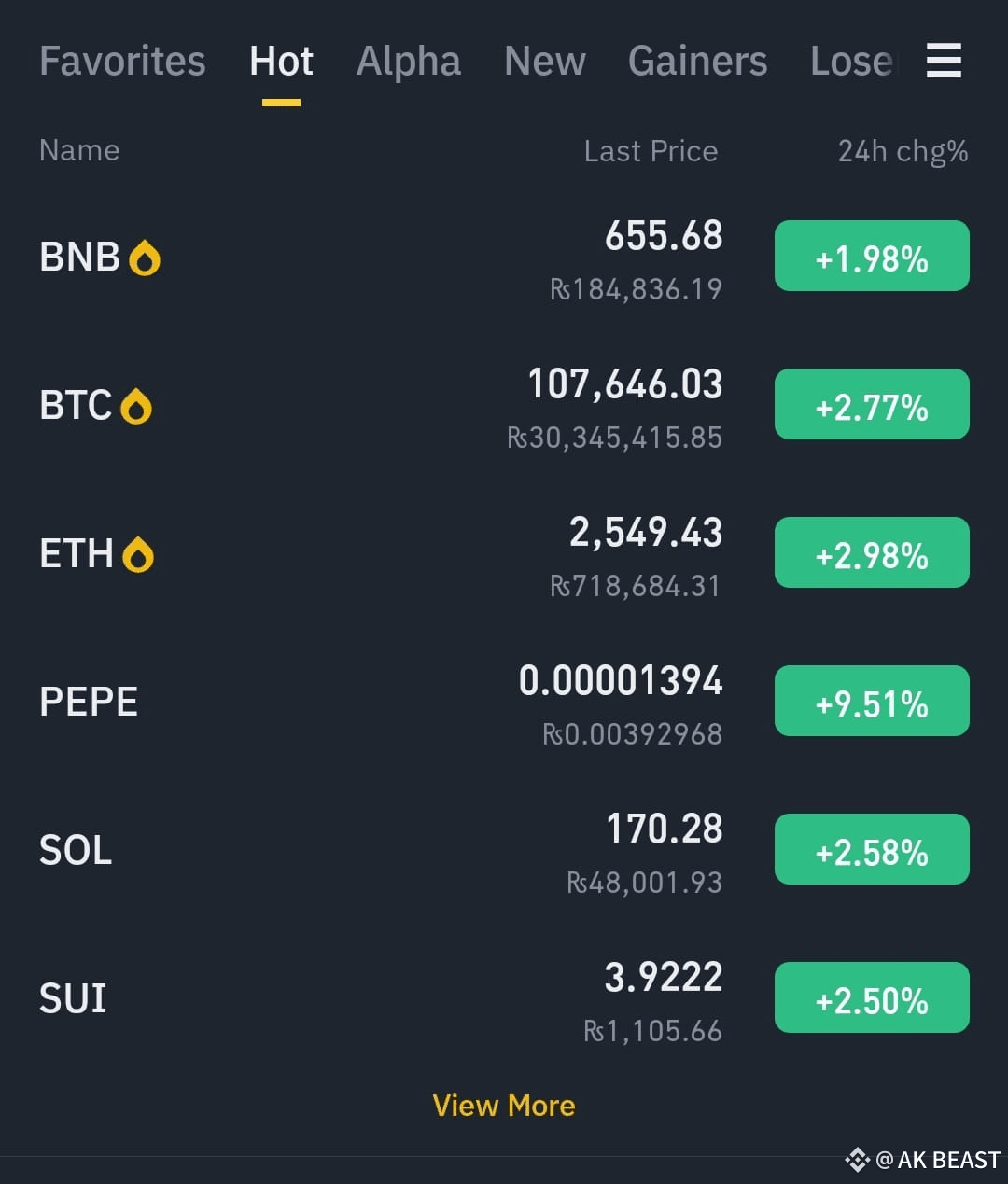Switch to the Losers tab

tap(853, 62)
